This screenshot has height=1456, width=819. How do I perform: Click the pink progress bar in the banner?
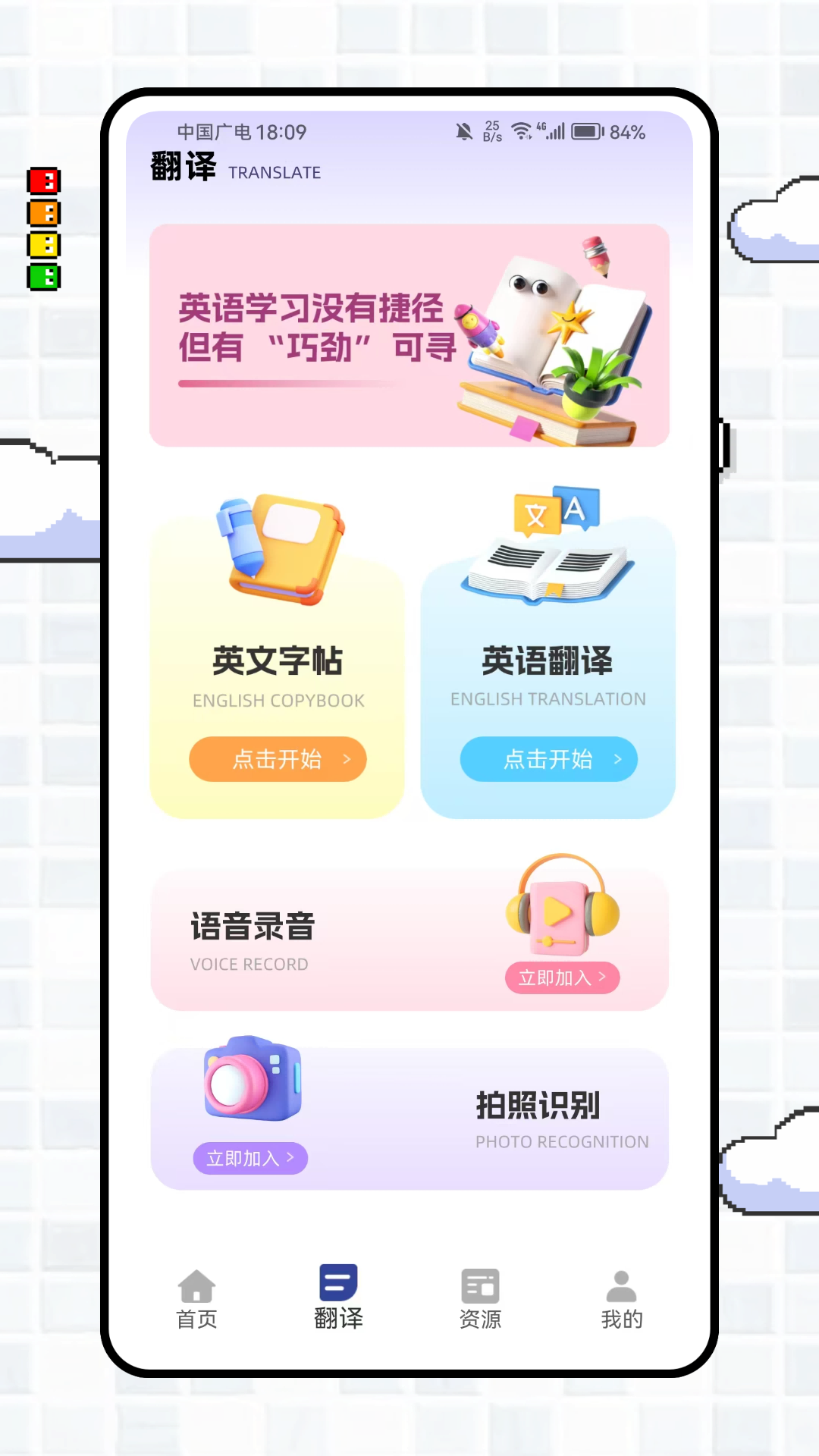[289, 384]
